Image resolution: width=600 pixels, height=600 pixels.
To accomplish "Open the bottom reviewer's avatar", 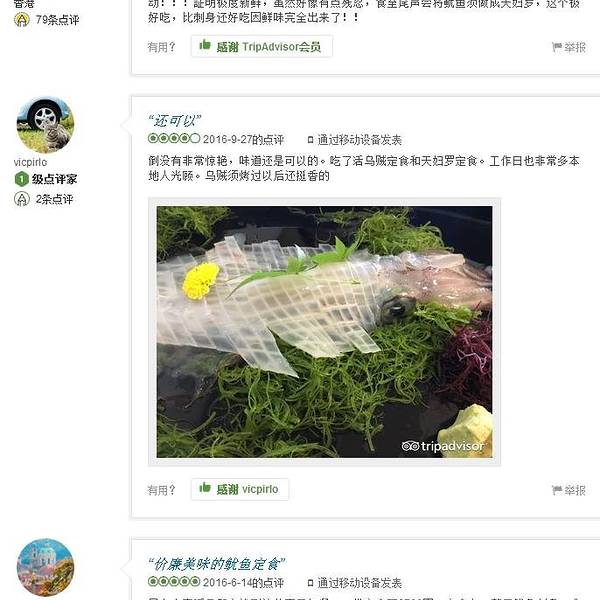I will [x=45, y=567].
